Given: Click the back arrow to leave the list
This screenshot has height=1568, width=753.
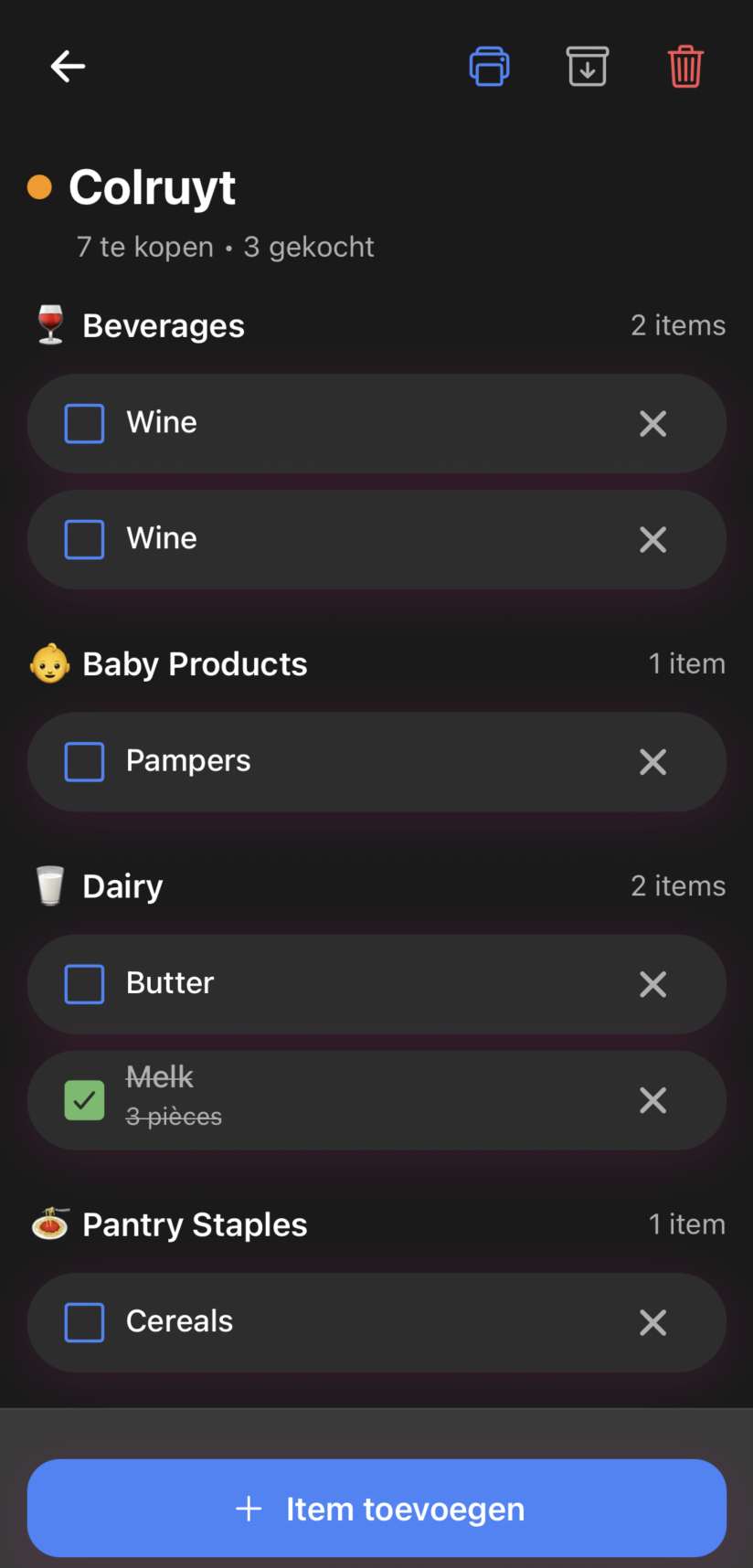Looking at the screenshot, I should [x=67, y=66].
